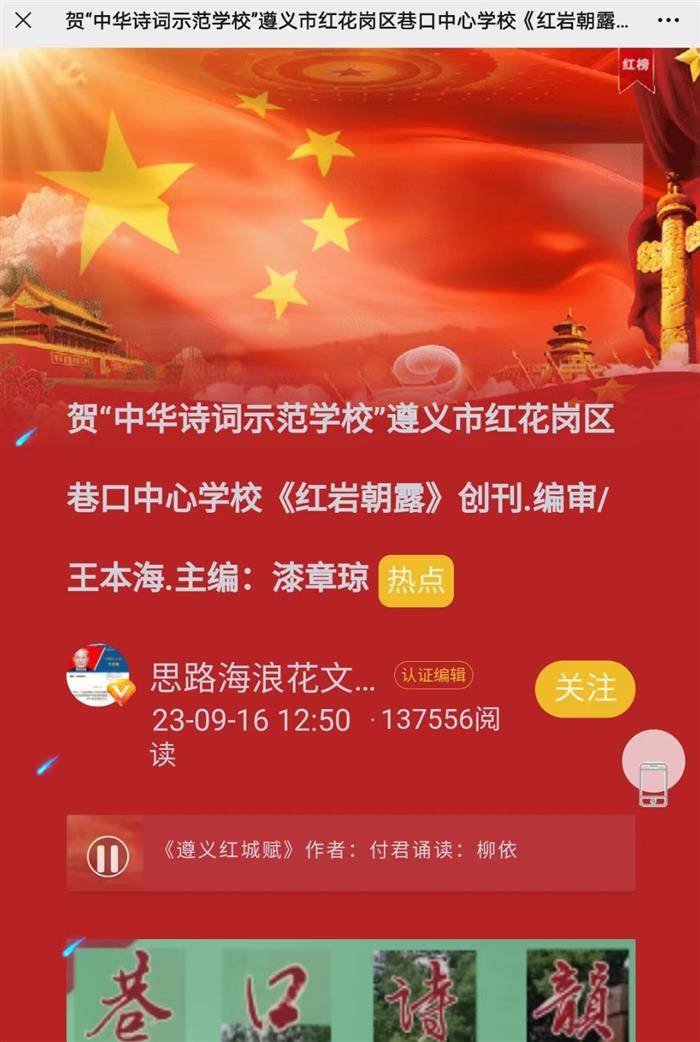The width and height of the screenshot is (700, 1042).
Task: Open the 红榜 ribbon badge
Action: 636,67
